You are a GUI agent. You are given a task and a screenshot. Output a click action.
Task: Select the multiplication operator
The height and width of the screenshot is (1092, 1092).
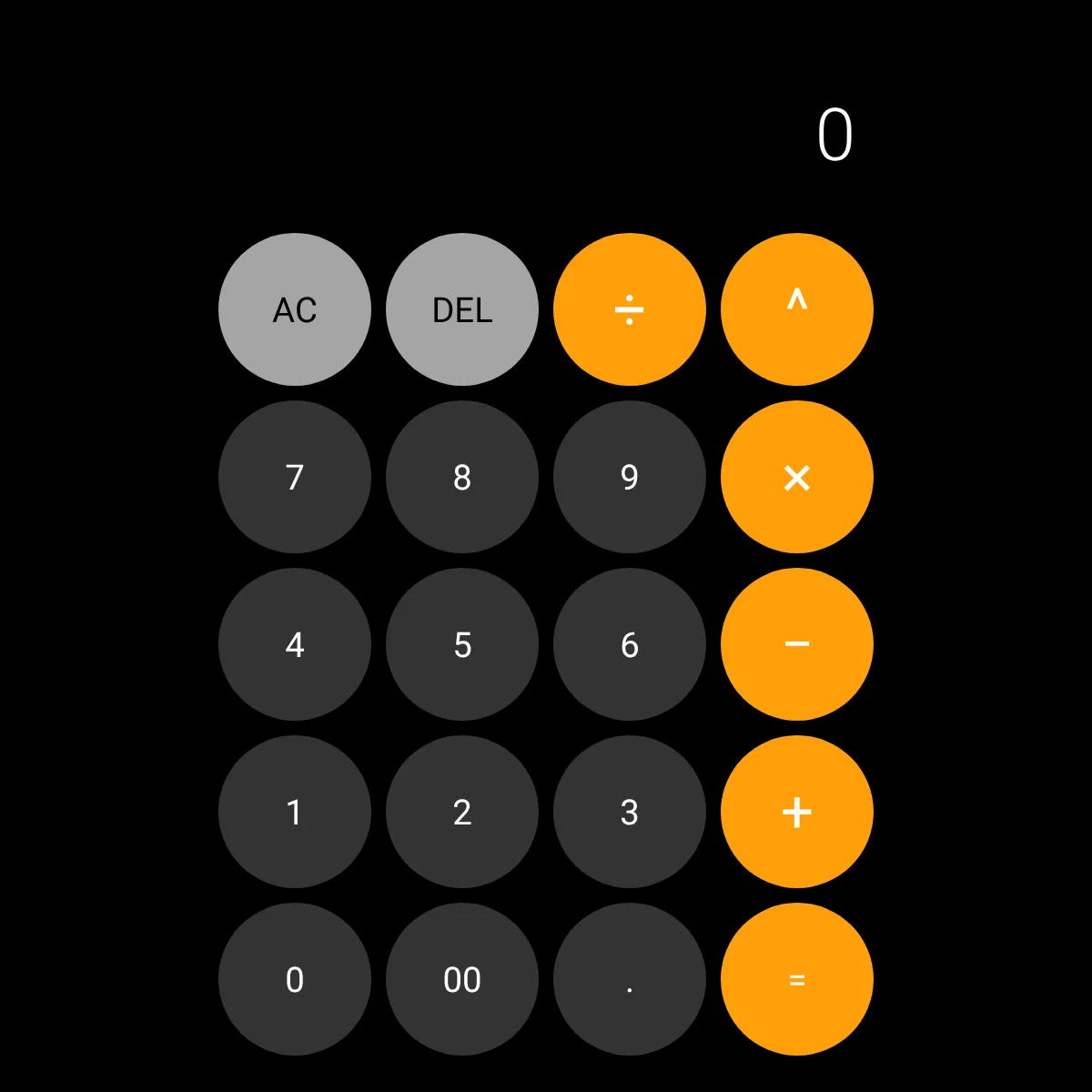[x=797, y=477]
